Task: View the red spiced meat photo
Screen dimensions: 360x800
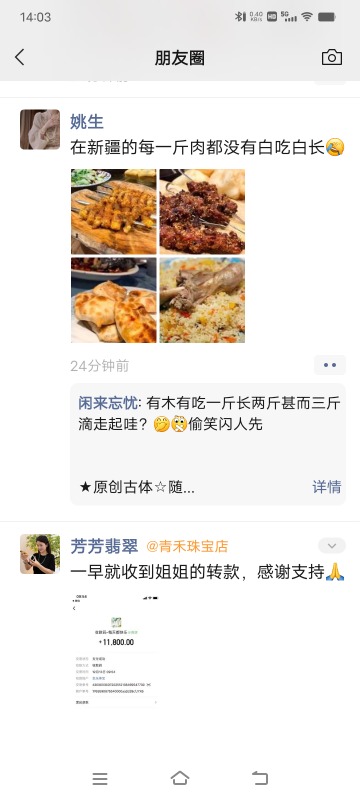Action: 202,211
